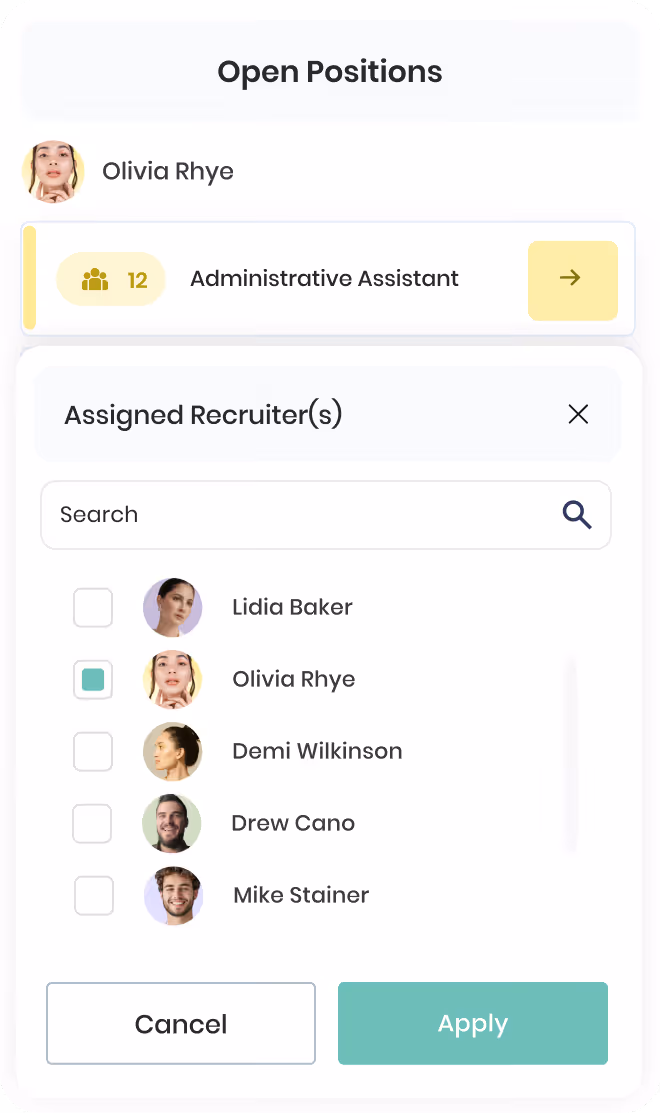Cancel the recruiter selection
The width and height of the screenshot is (660, 1113).
[181, 1024]
